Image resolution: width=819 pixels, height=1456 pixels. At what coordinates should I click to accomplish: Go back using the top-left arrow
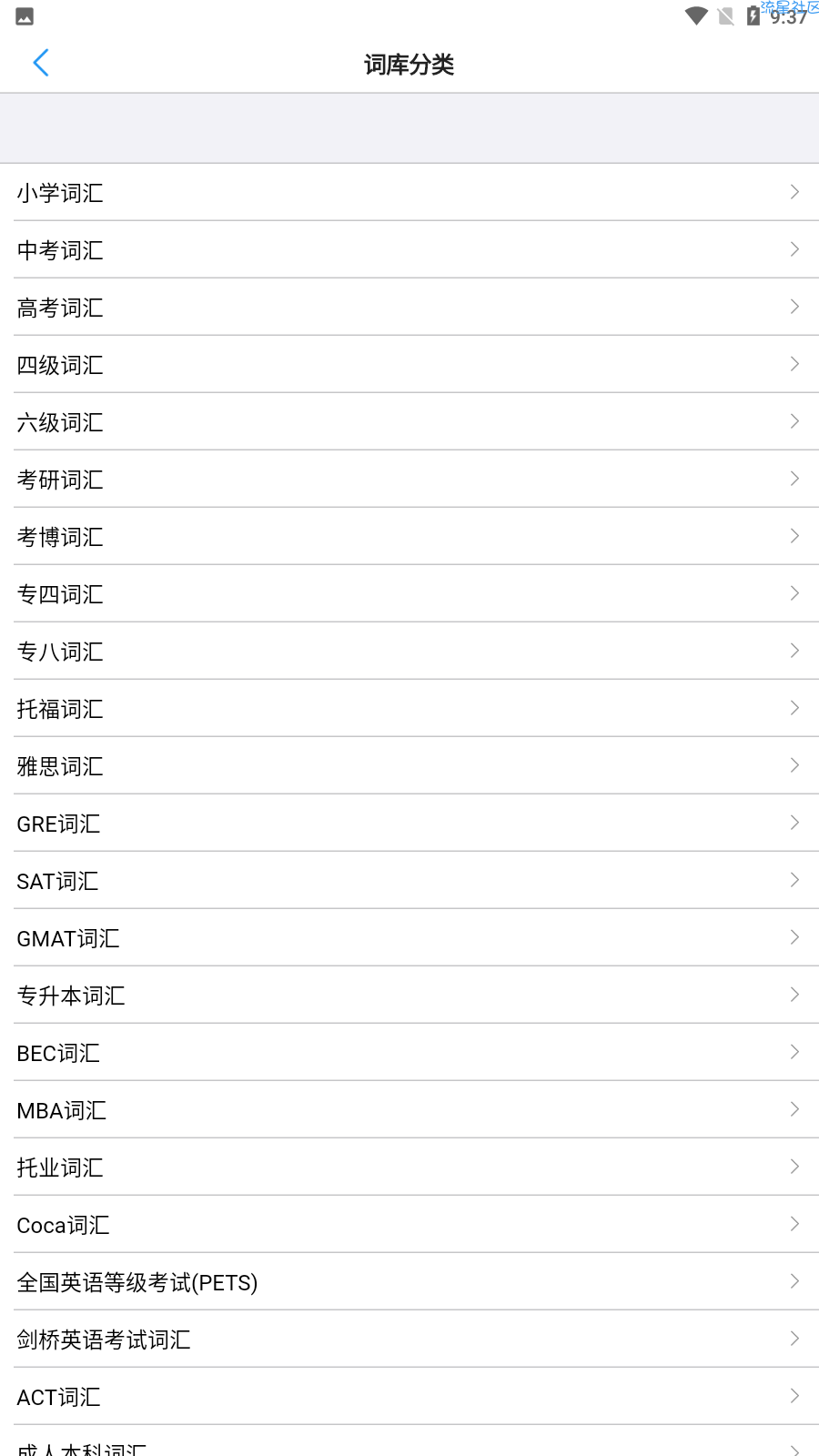(41, 63)
